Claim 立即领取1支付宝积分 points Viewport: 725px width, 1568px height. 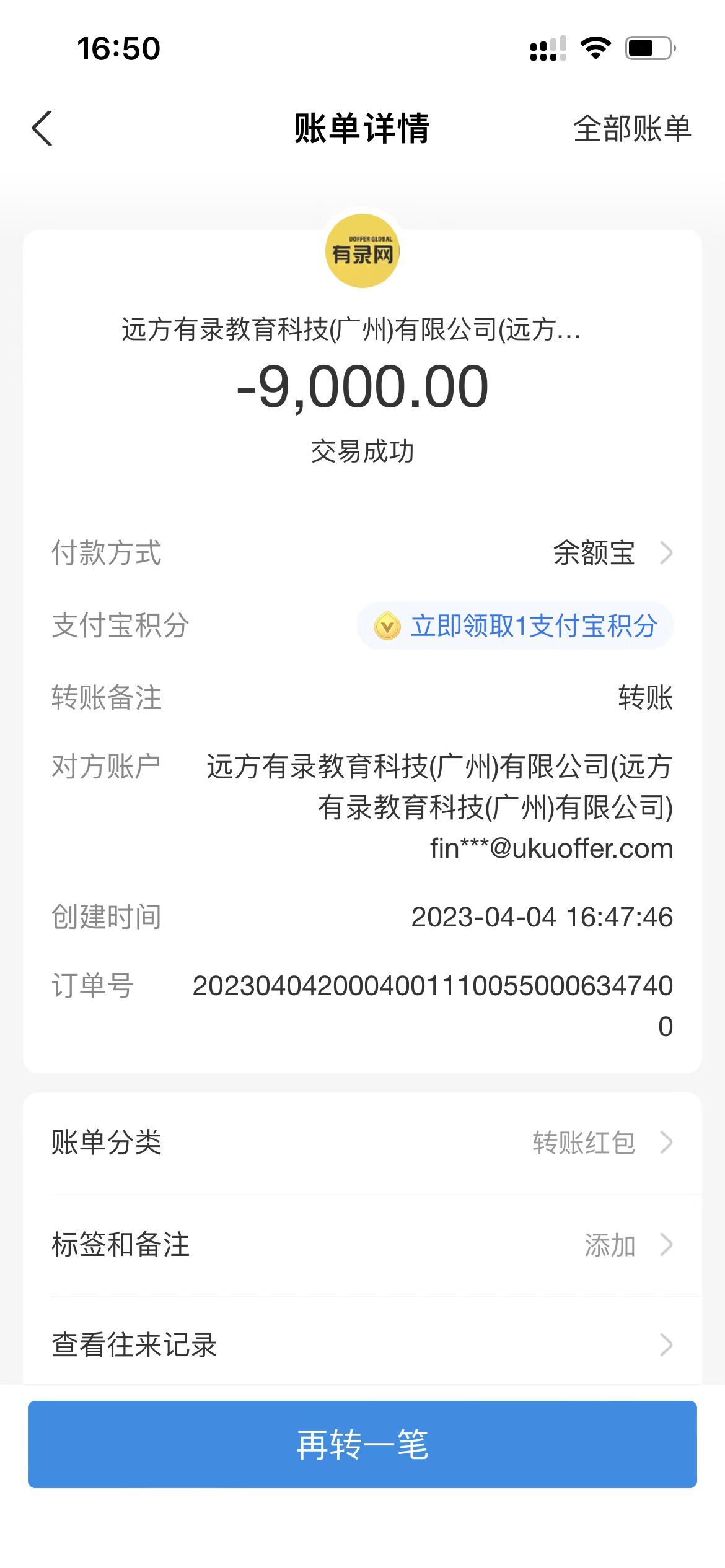(x=516, y=625)
